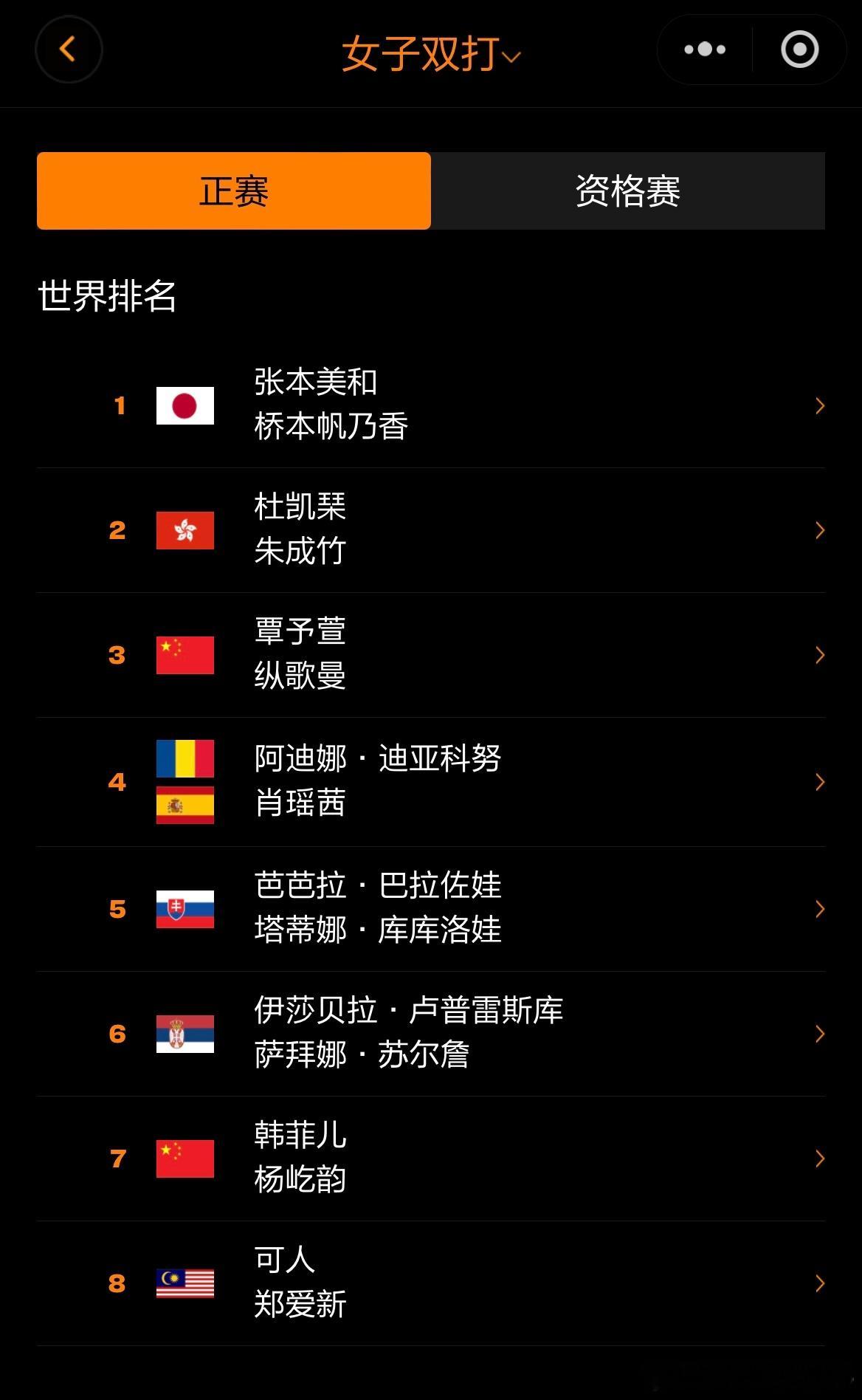Viewport: 862px width, 1400px height.
Task: Open the 女子双打 event dropdown
Action: click(431, 54)
